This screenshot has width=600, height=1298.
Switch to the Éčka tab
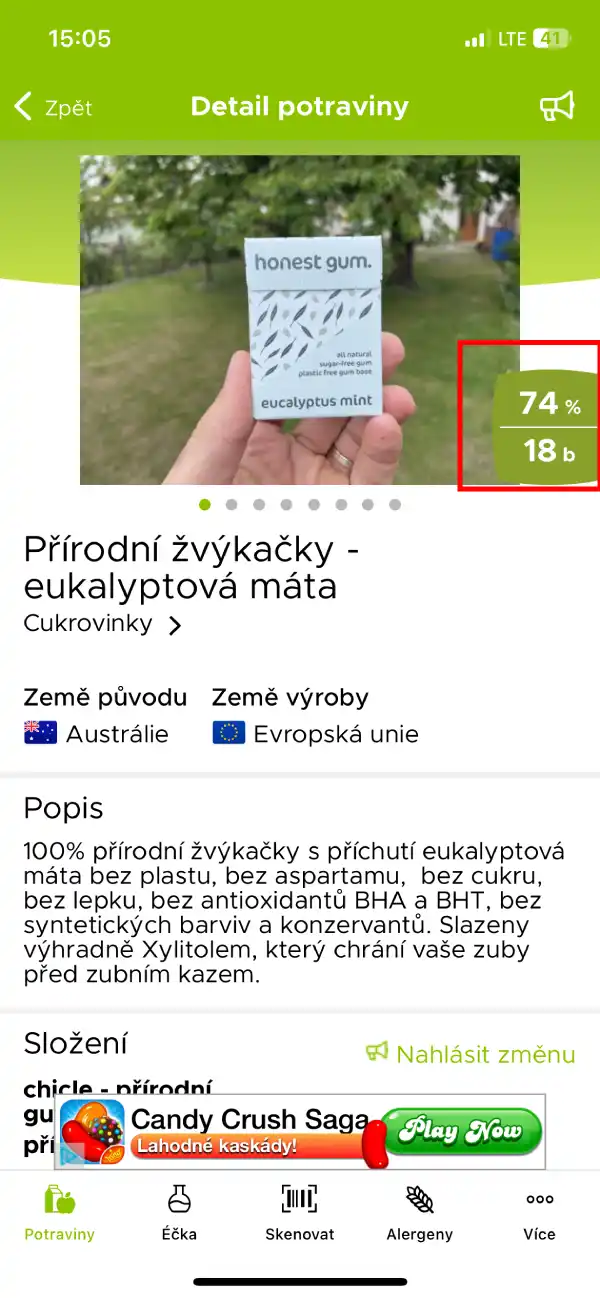pos(179,1212)
